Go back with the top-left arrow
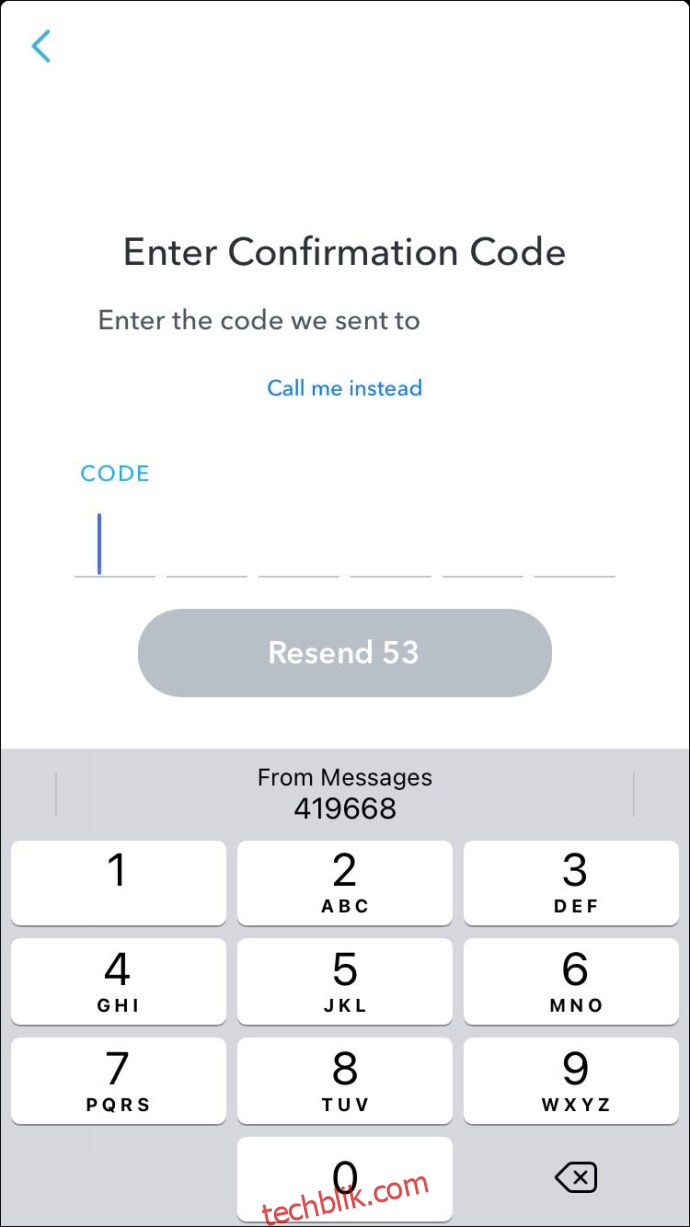This screenshot has height=1227, width=690. [x=41, y=46]
